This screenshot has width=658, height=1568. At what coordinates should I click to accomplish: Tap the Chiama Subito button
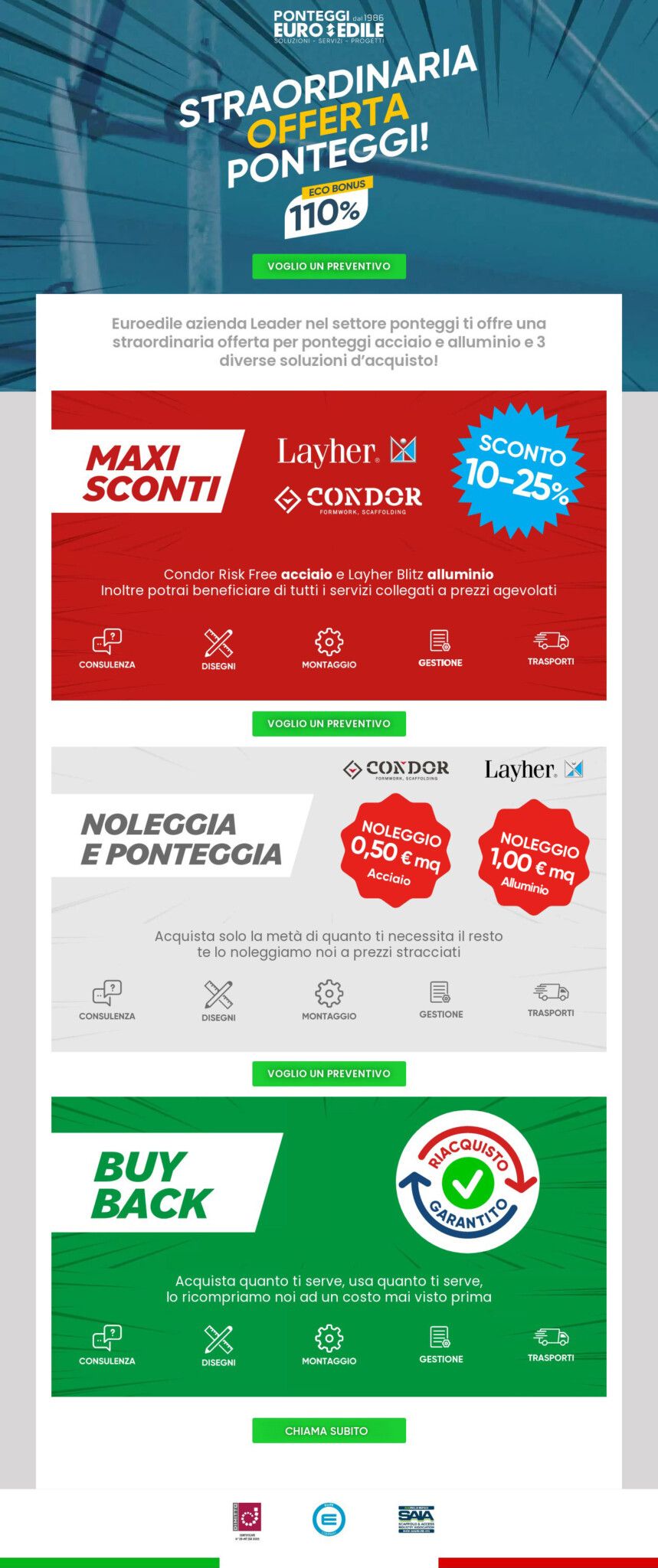click(x=329, y=1430)
